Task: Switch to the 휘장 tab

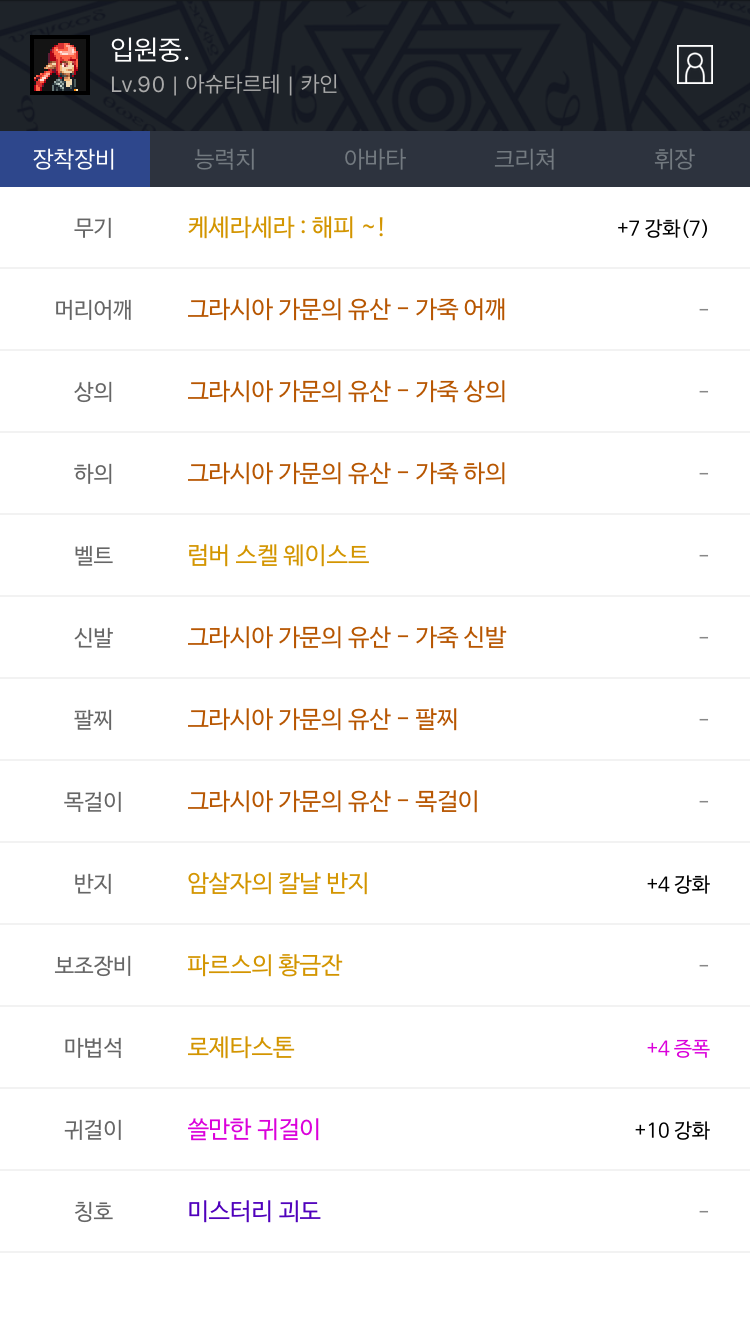Action: click(x=675, y=159)
